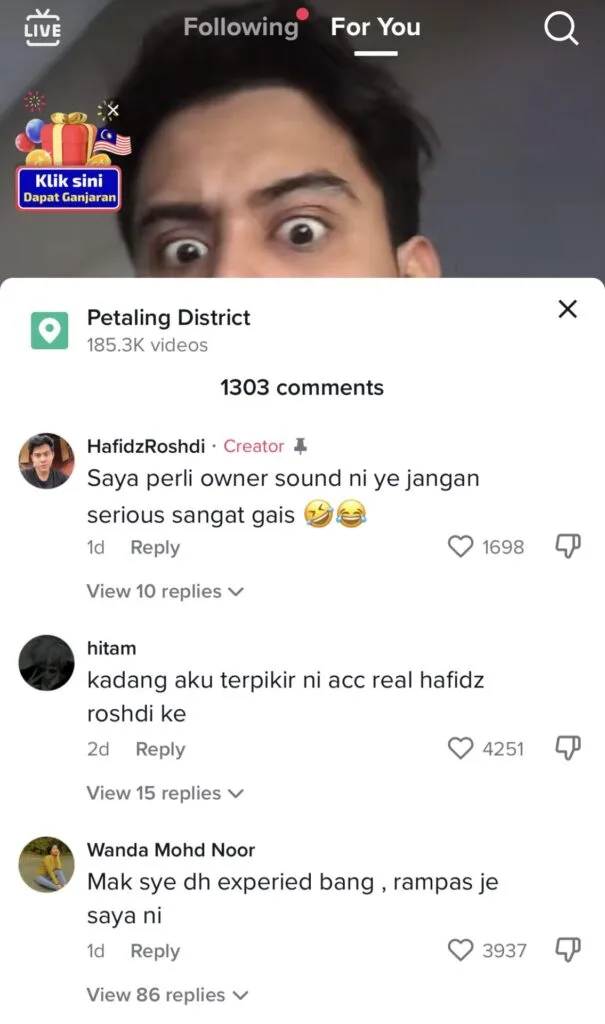Dislike Wanda Mohd Noor's comment
The width and height of the screenshot is (605, 1024).
pyautogui.click(x=568, y=950)
